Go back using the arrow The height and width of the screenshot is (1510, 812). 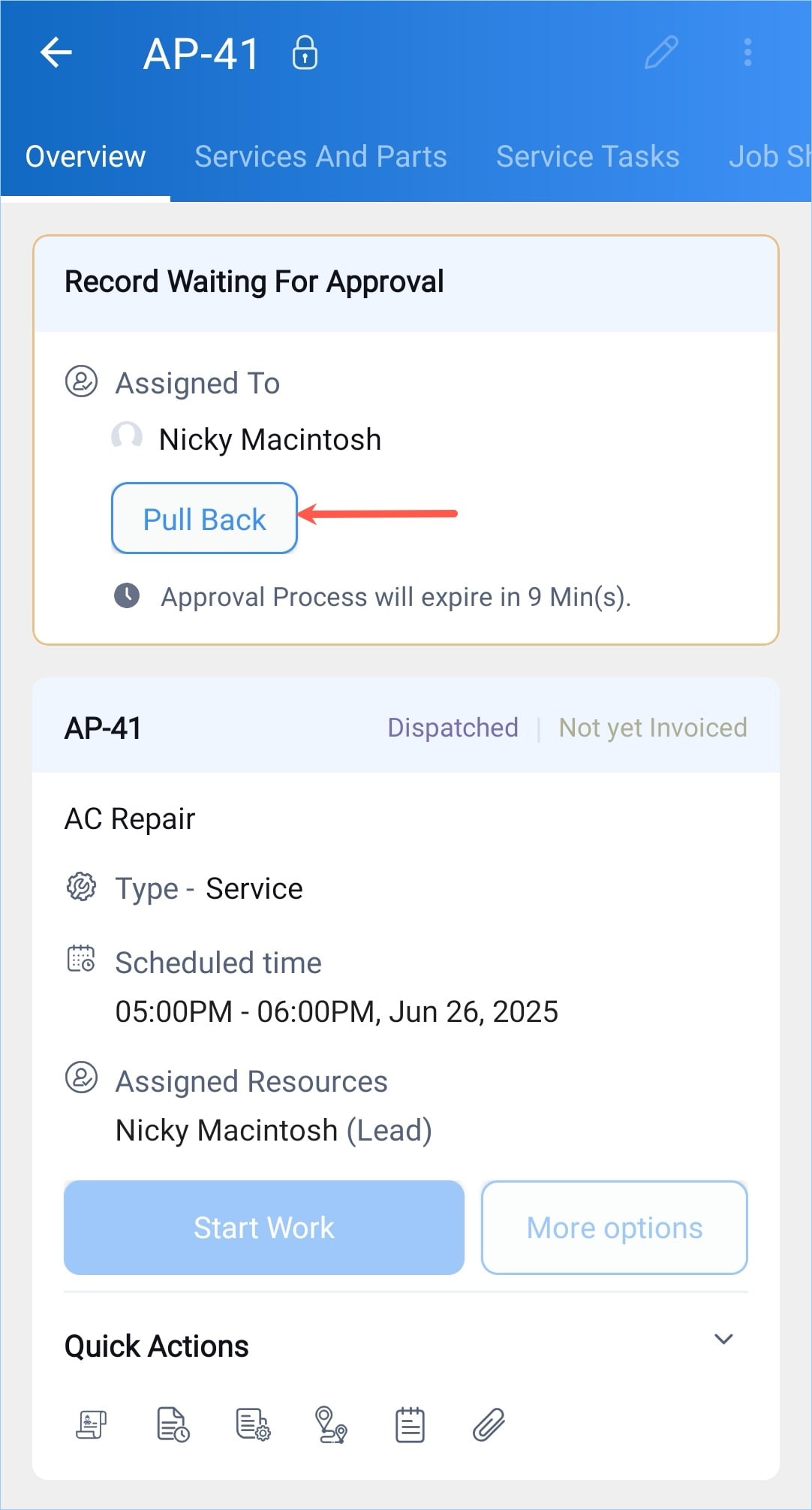(56, 53)
